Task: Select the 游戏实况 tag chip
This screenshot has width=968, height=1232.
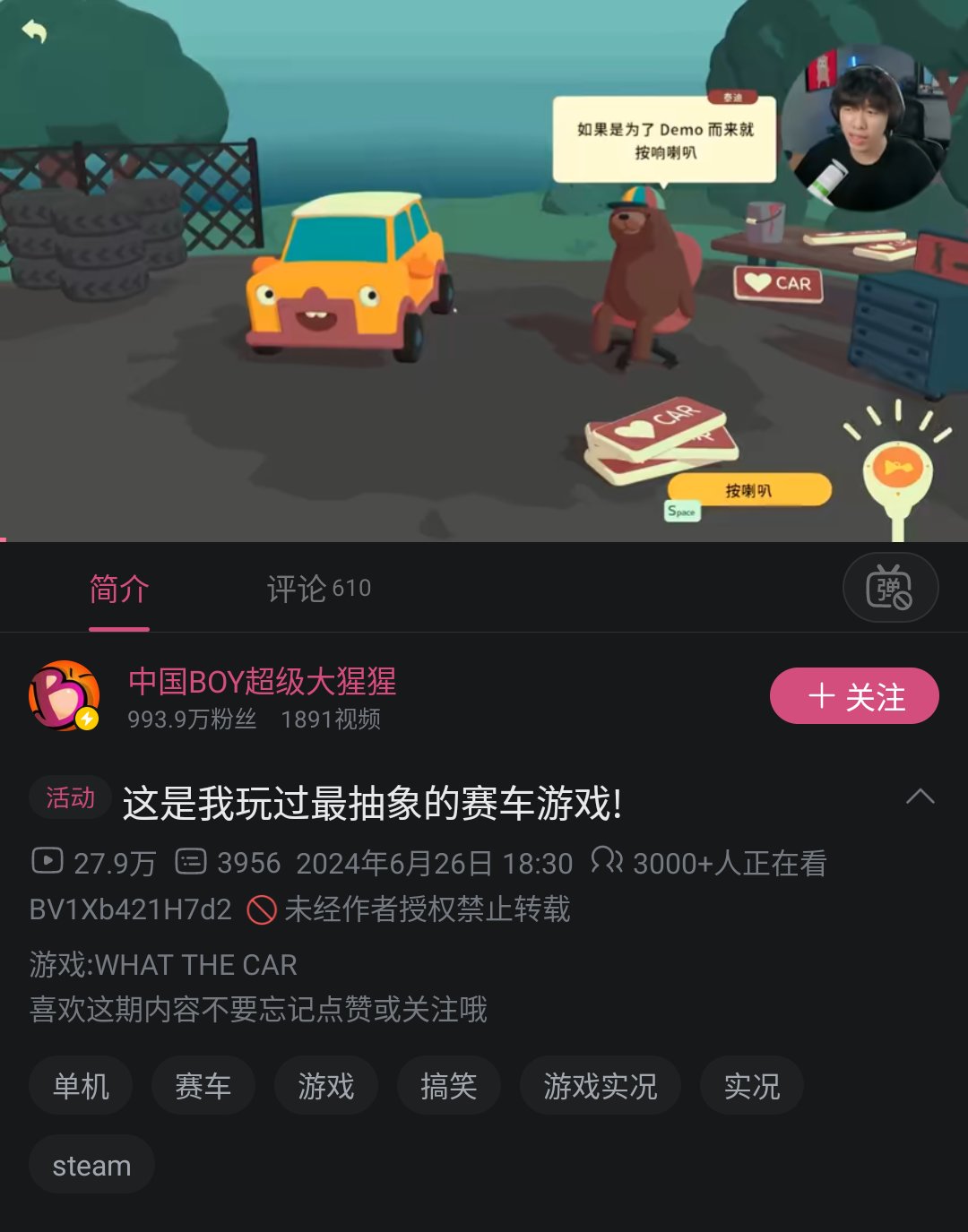Action: [x=600, y=1086]
